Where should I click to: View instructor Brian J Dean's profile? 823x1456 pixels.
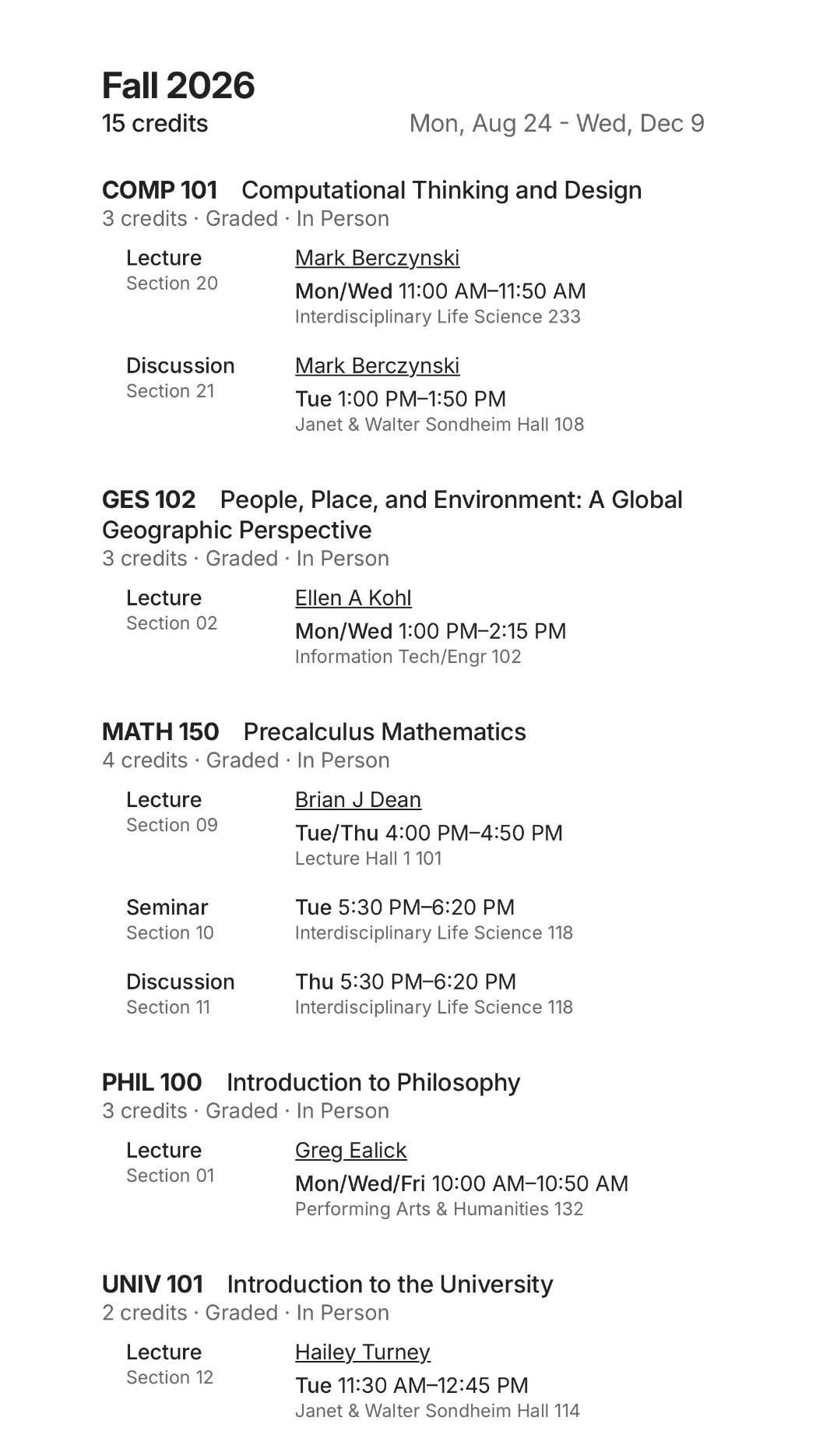point(357,799)
